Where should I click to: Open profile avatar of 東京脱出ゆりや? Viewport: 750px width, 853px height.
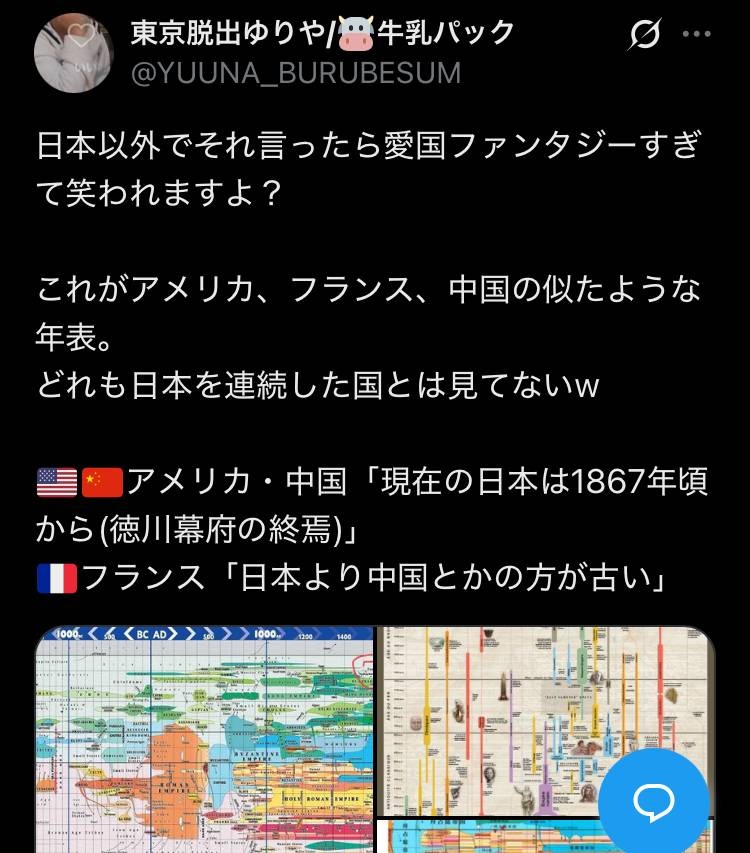coord(73,53)
